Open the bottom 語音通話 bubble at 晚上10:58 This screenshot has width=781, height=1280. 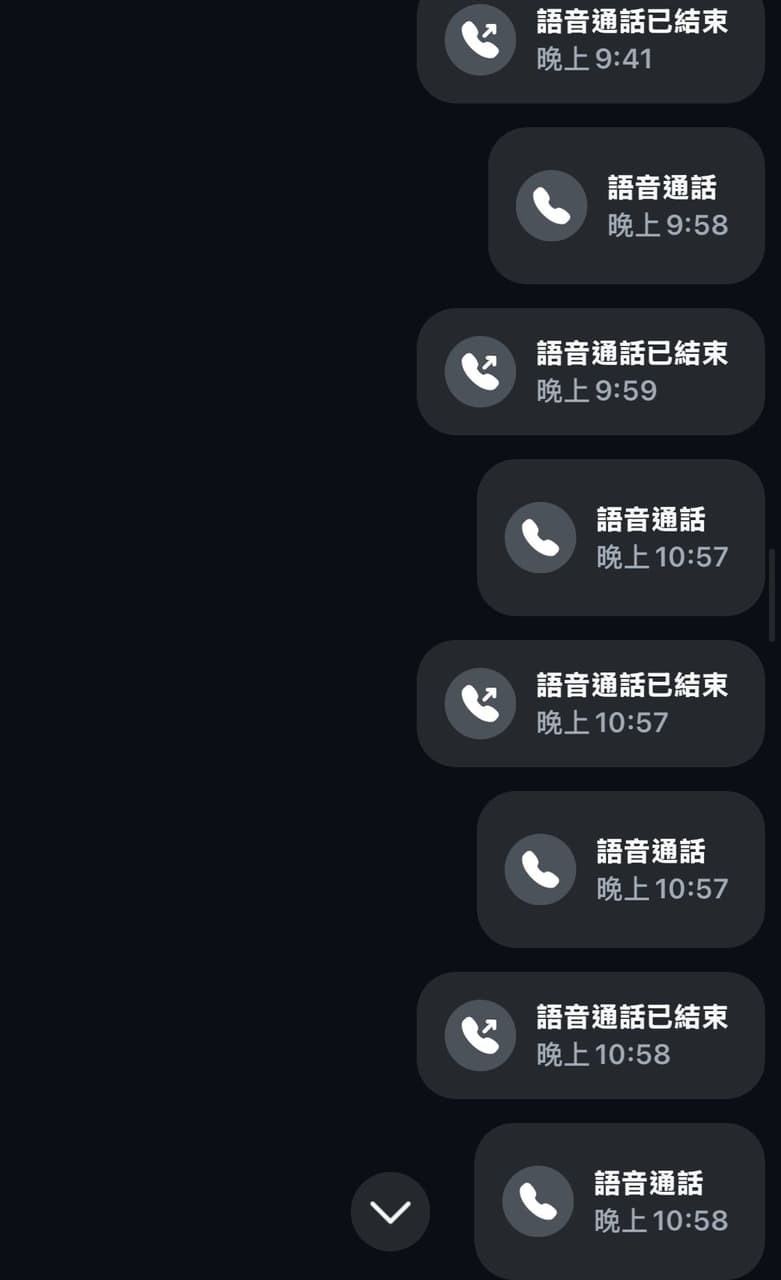pyautogui.click(x=620, y=1199)
